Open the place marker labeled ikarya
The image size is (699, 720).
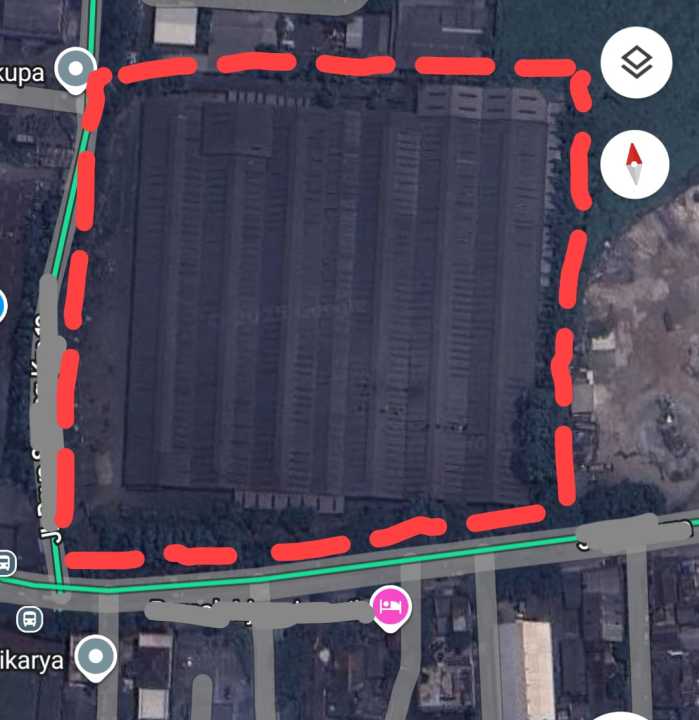(97, 657)
